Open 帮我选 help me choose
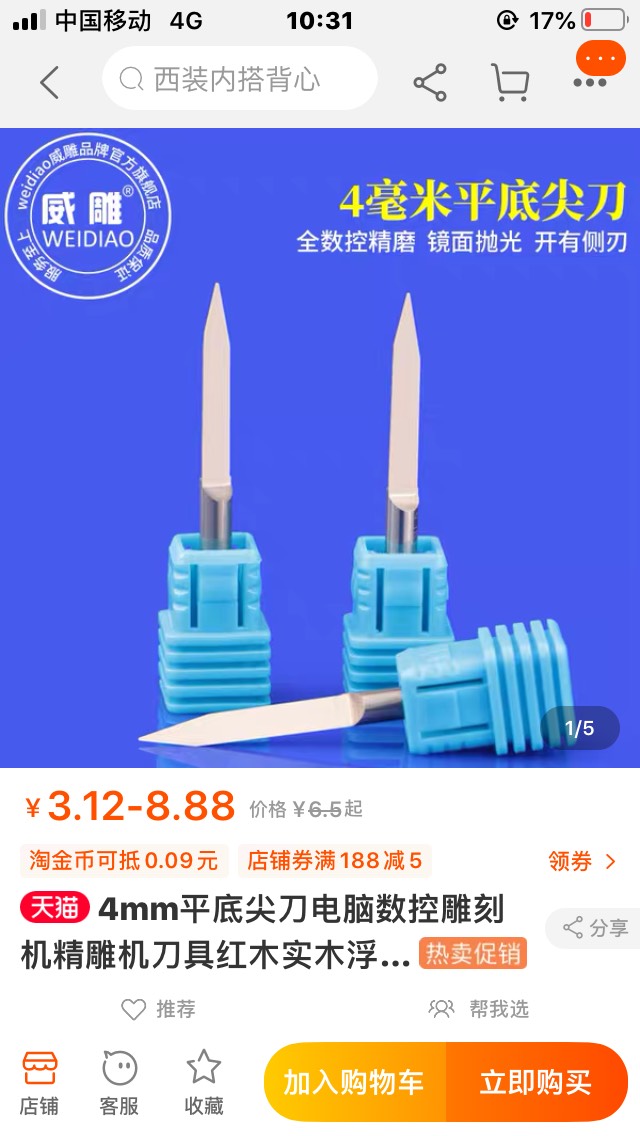Viewport: 640px width, 1136px height. [x=479, y=1009]
